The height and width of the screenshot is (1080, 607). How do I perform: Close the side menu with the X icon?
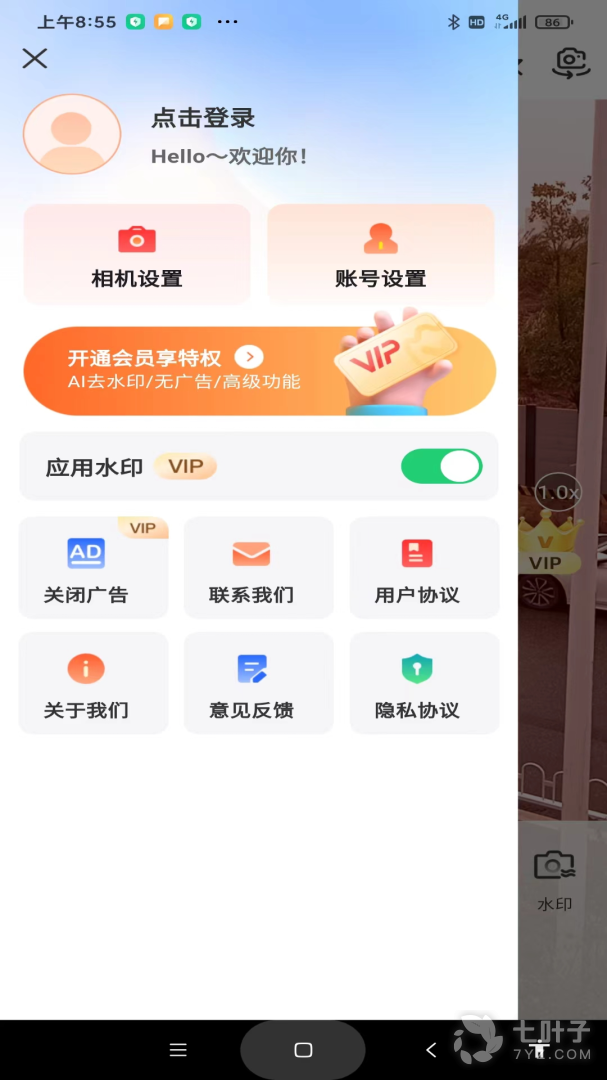coord(34,59)
